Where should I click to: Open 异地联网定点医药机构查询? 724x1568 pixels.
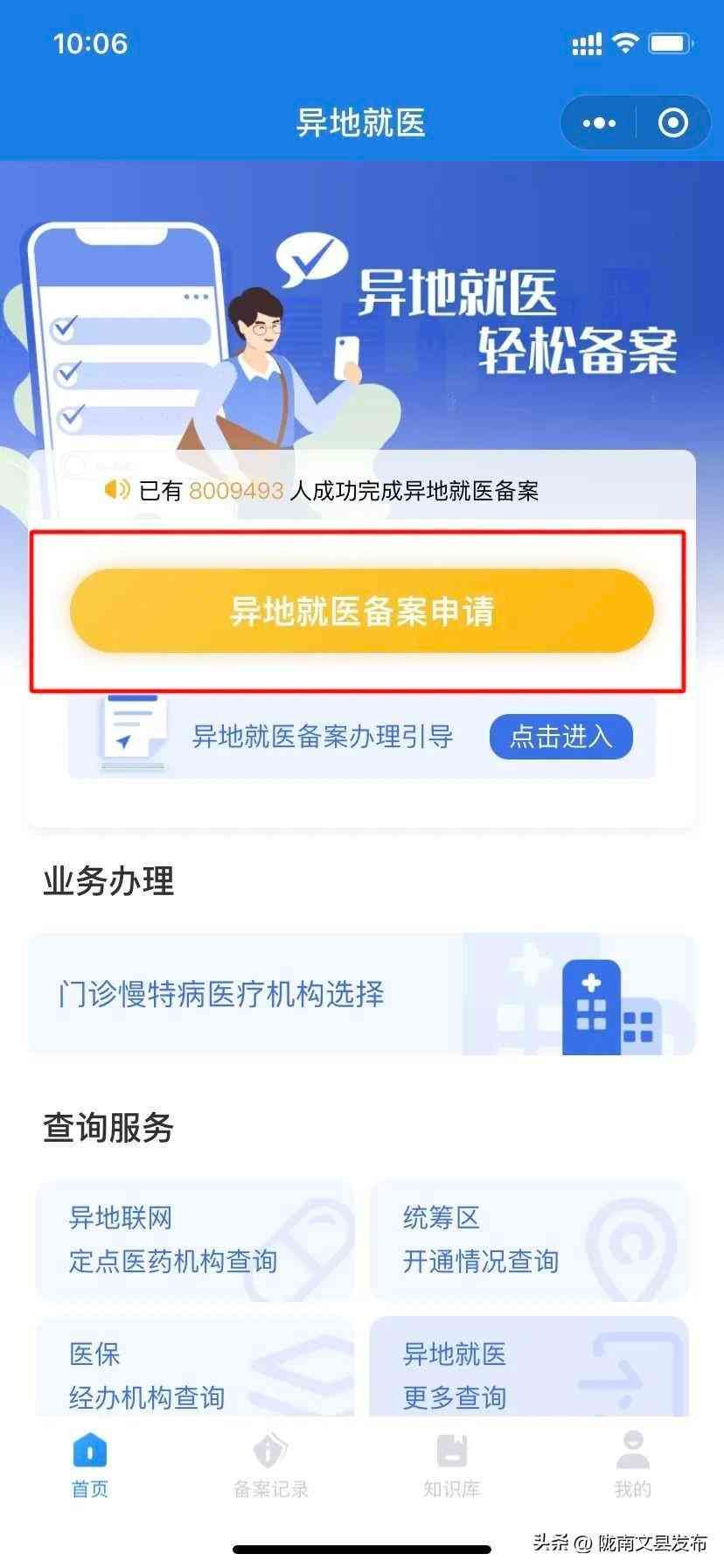point(194,1239)
